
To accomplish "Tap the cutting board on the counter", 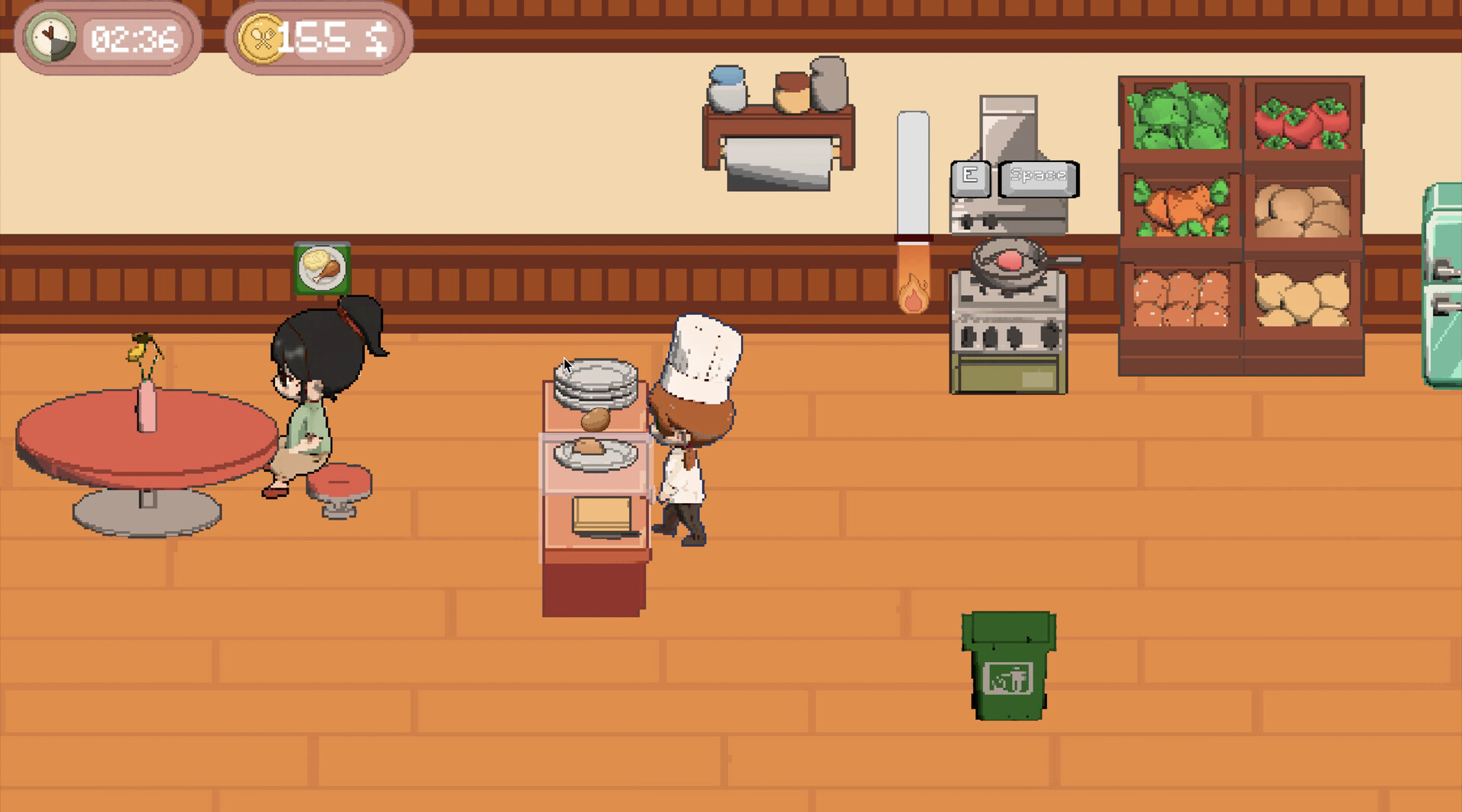I will 602,516.
